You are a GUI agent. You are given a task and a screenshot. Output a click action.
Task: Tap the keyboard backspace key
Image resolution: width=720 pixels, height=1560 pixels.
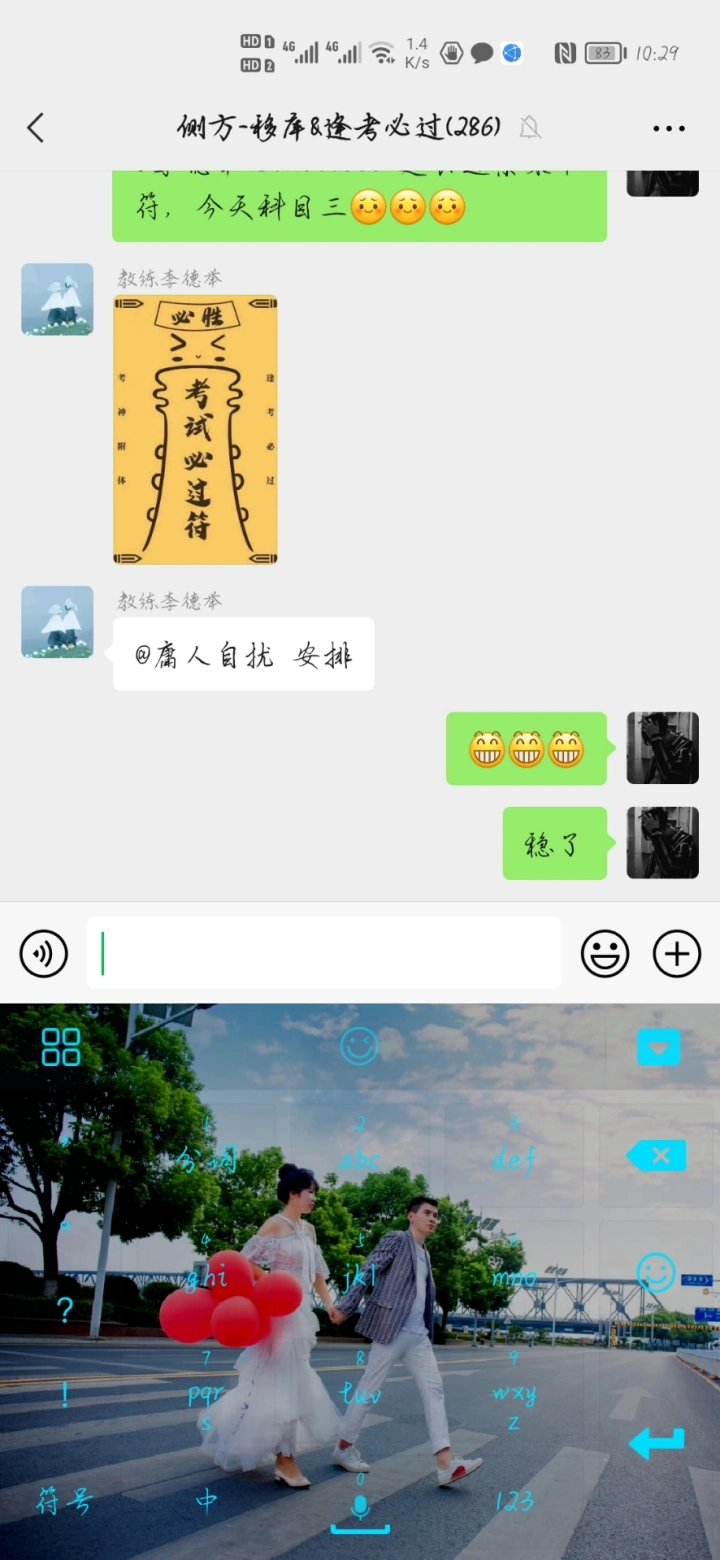(657, 1156)
